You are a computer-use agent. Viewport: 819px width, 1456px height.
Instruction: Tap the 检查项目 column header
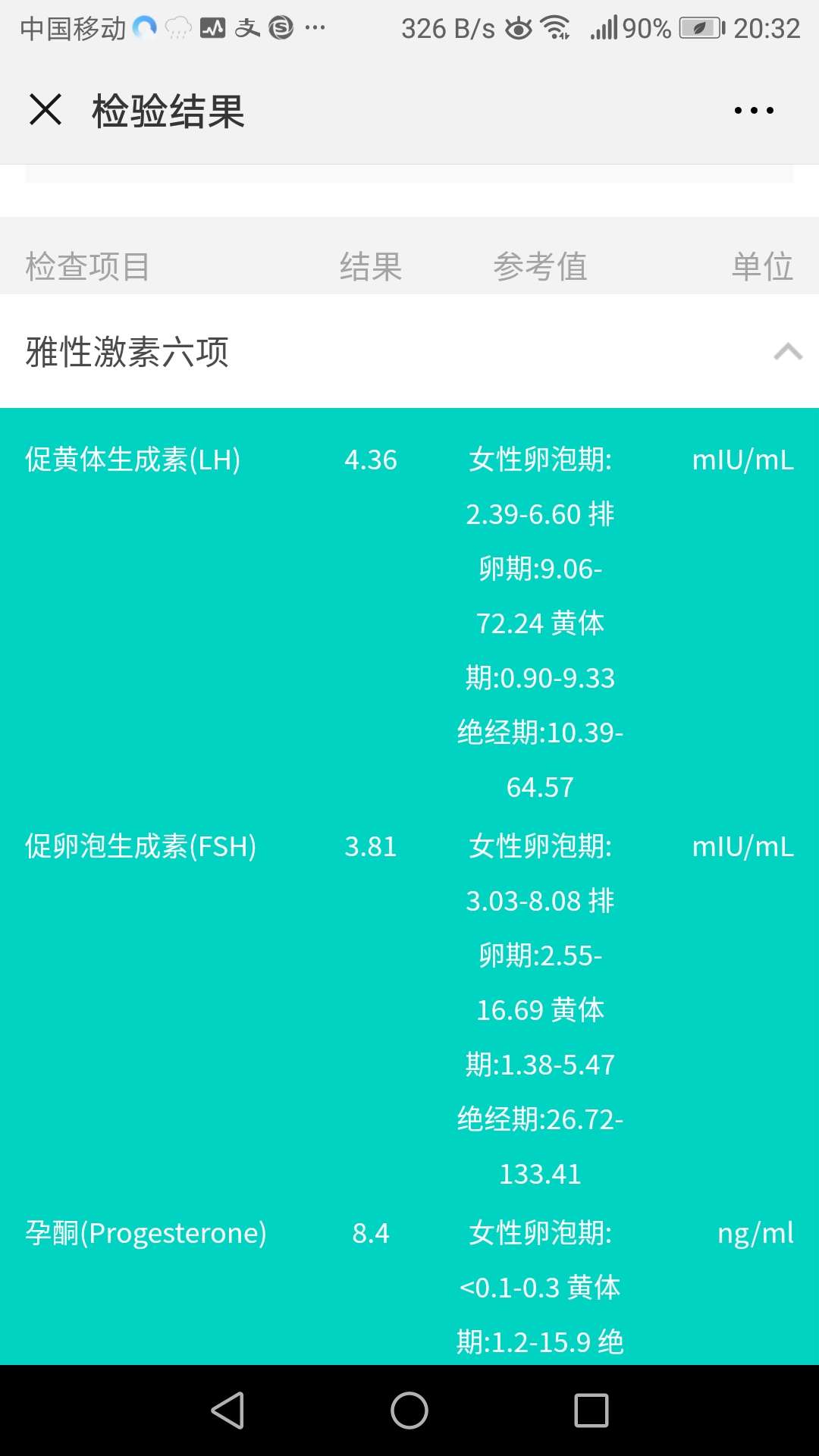click(86, 265)
